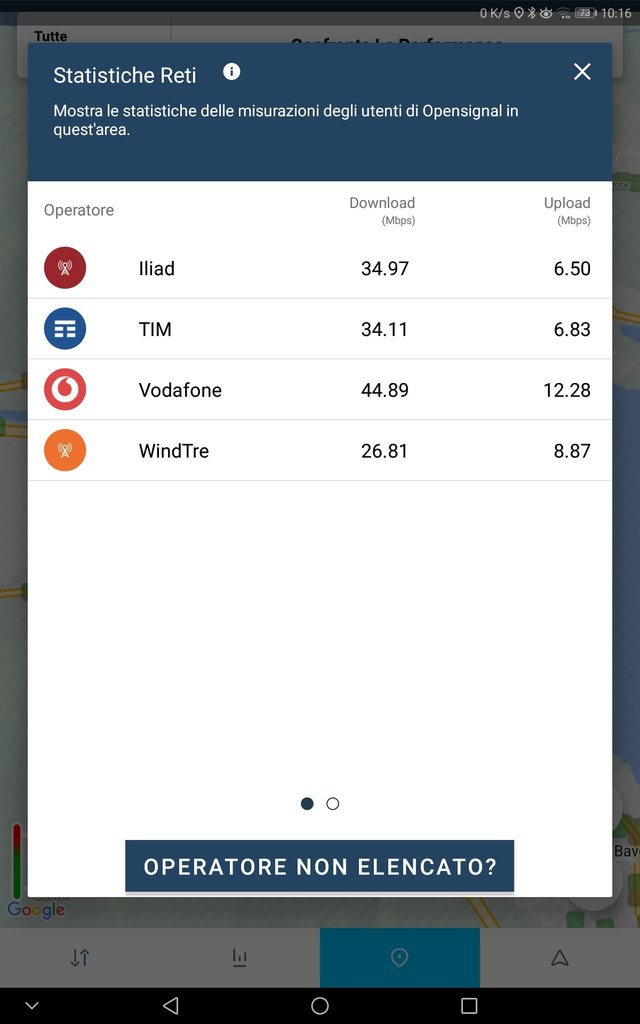Select the Vodafone operator row
Image resolution: width=640 pixels, height=1024 pixels.
point(319,390)
